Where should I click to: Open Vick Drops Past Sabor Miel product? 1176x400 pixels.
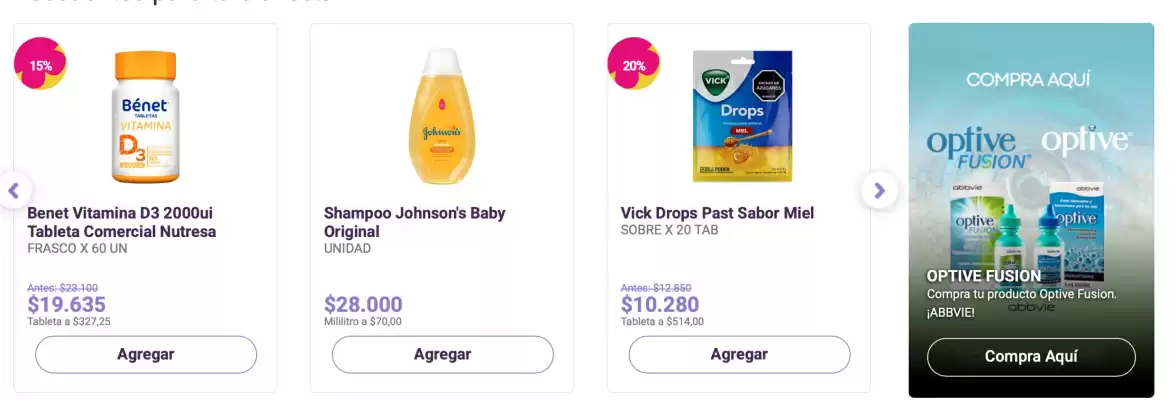[717, 213]
